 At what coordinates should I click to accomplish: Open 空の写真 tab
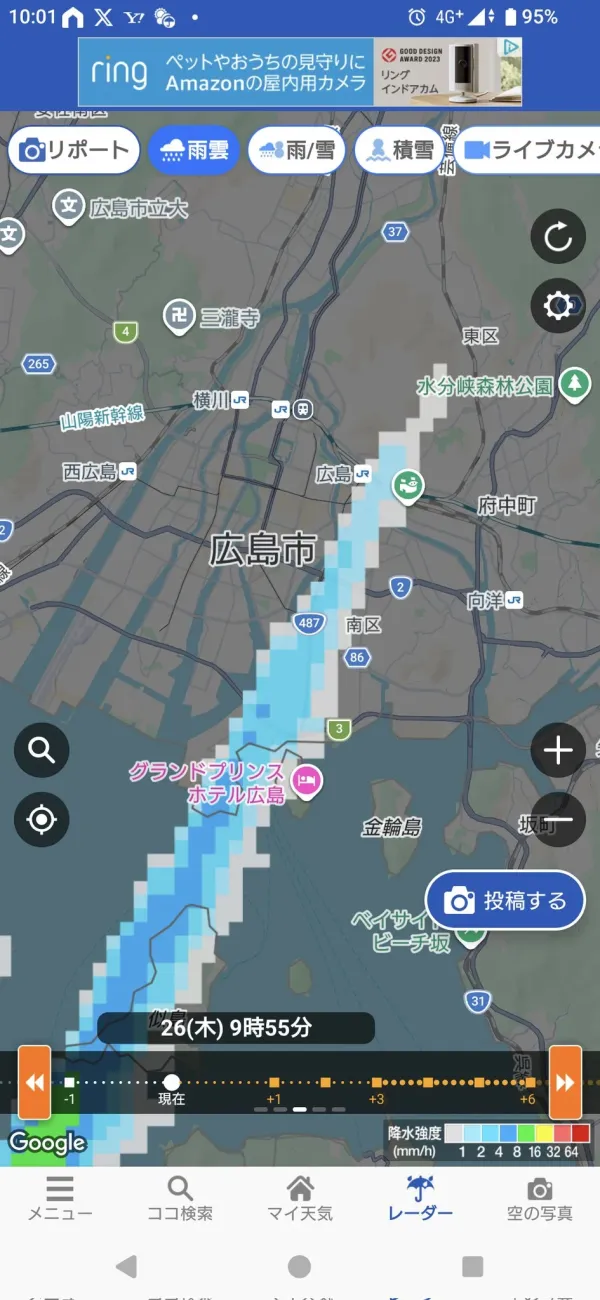coord(540,1198)
